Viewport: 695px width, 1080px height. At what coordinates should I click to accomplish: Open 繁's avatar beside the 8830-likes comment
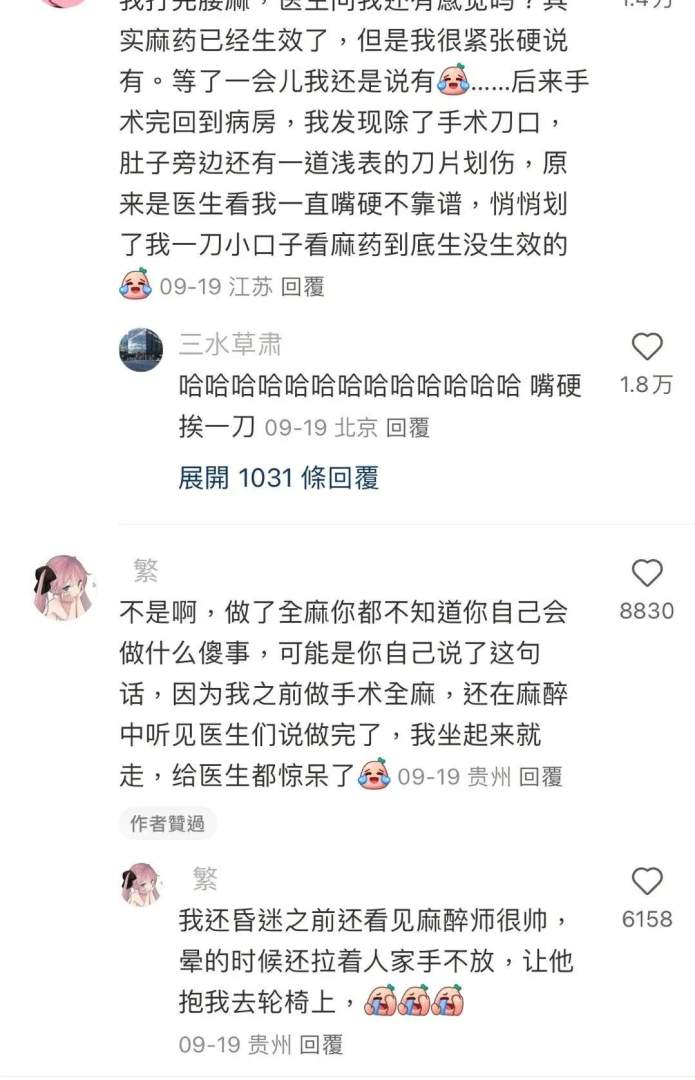click(x=62, y=587)
